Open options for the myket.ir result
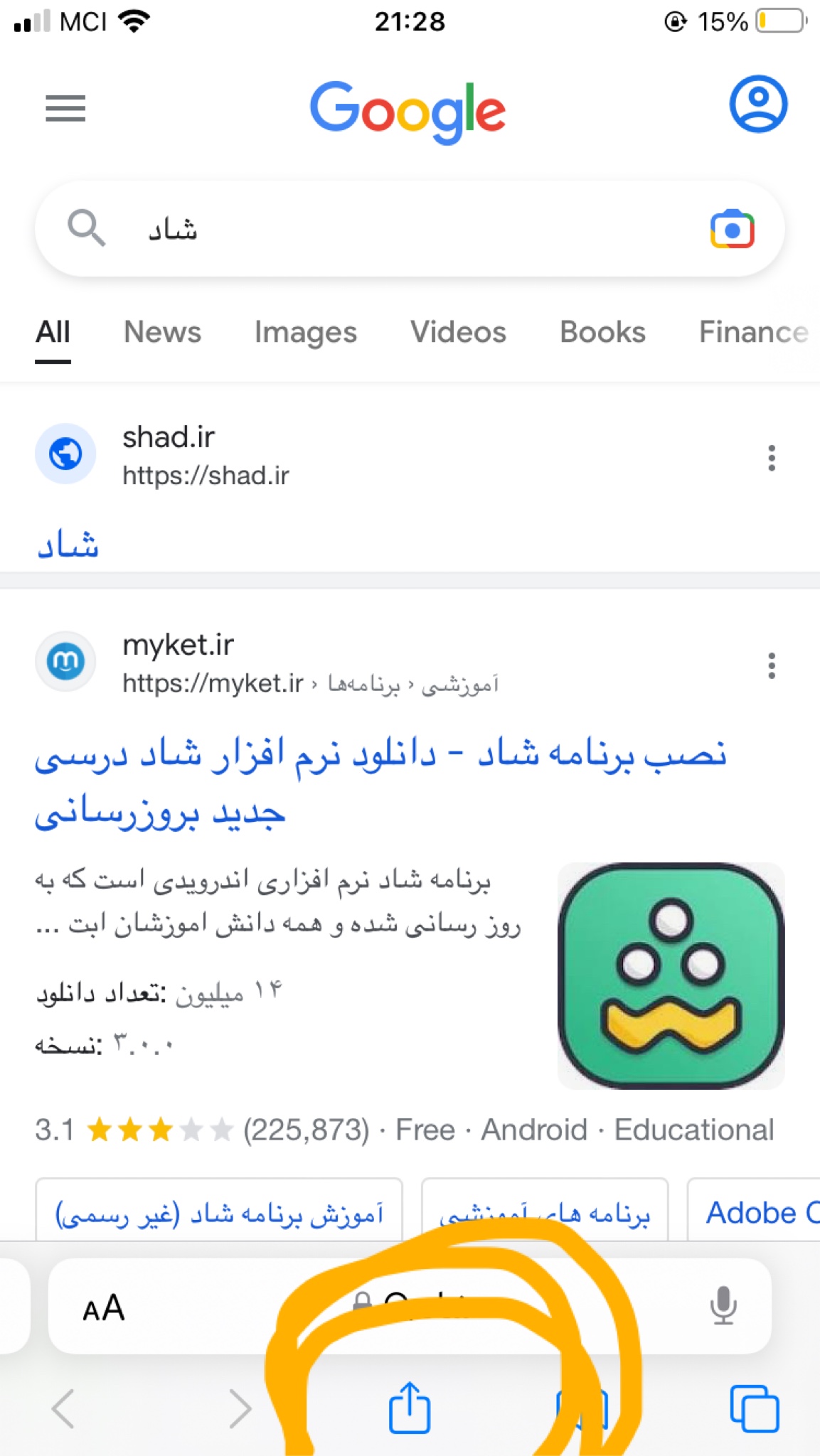 (x=771, y=665)
